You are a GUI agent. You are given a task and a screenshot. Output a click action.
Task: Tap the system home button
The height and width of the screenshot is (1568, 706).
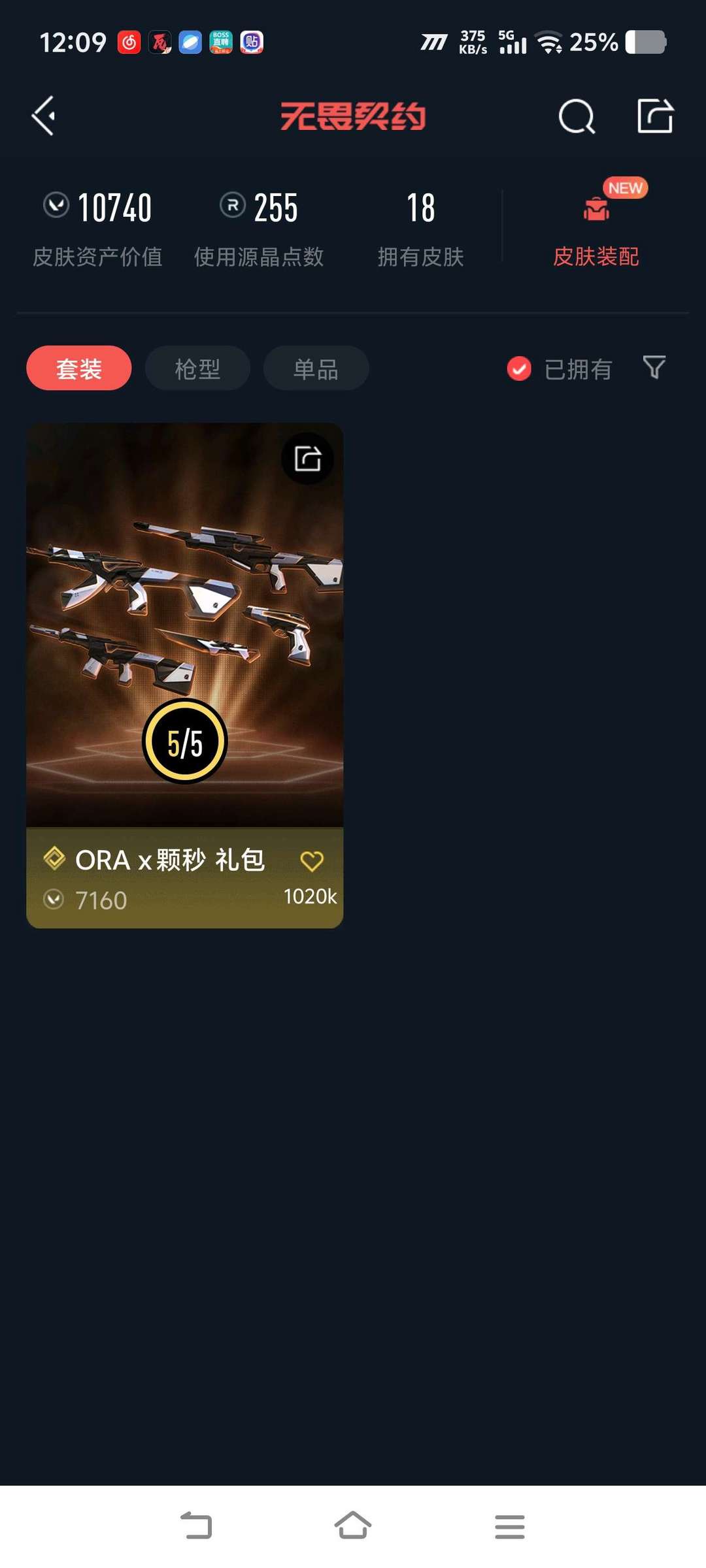click(353, 1526)
